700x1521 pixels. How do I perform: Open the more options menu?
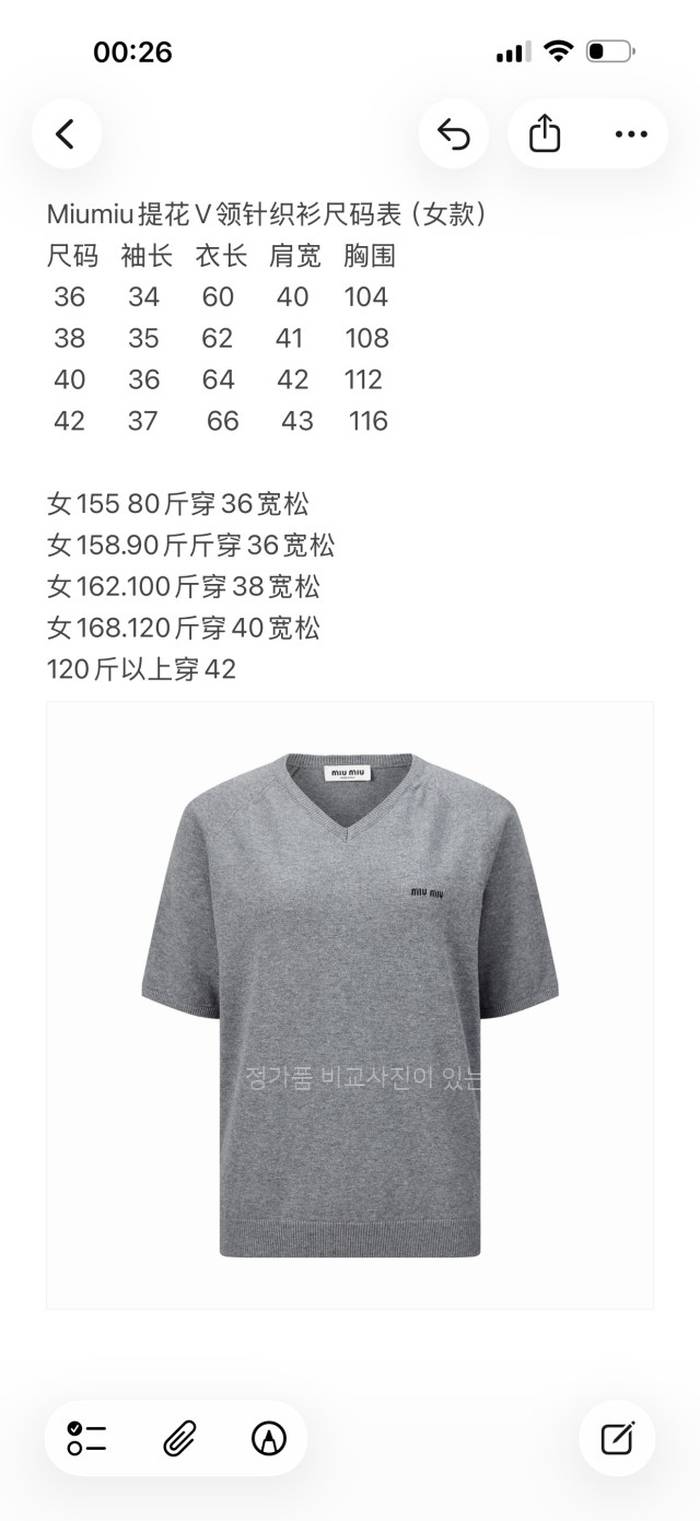[x=631, y=134]
